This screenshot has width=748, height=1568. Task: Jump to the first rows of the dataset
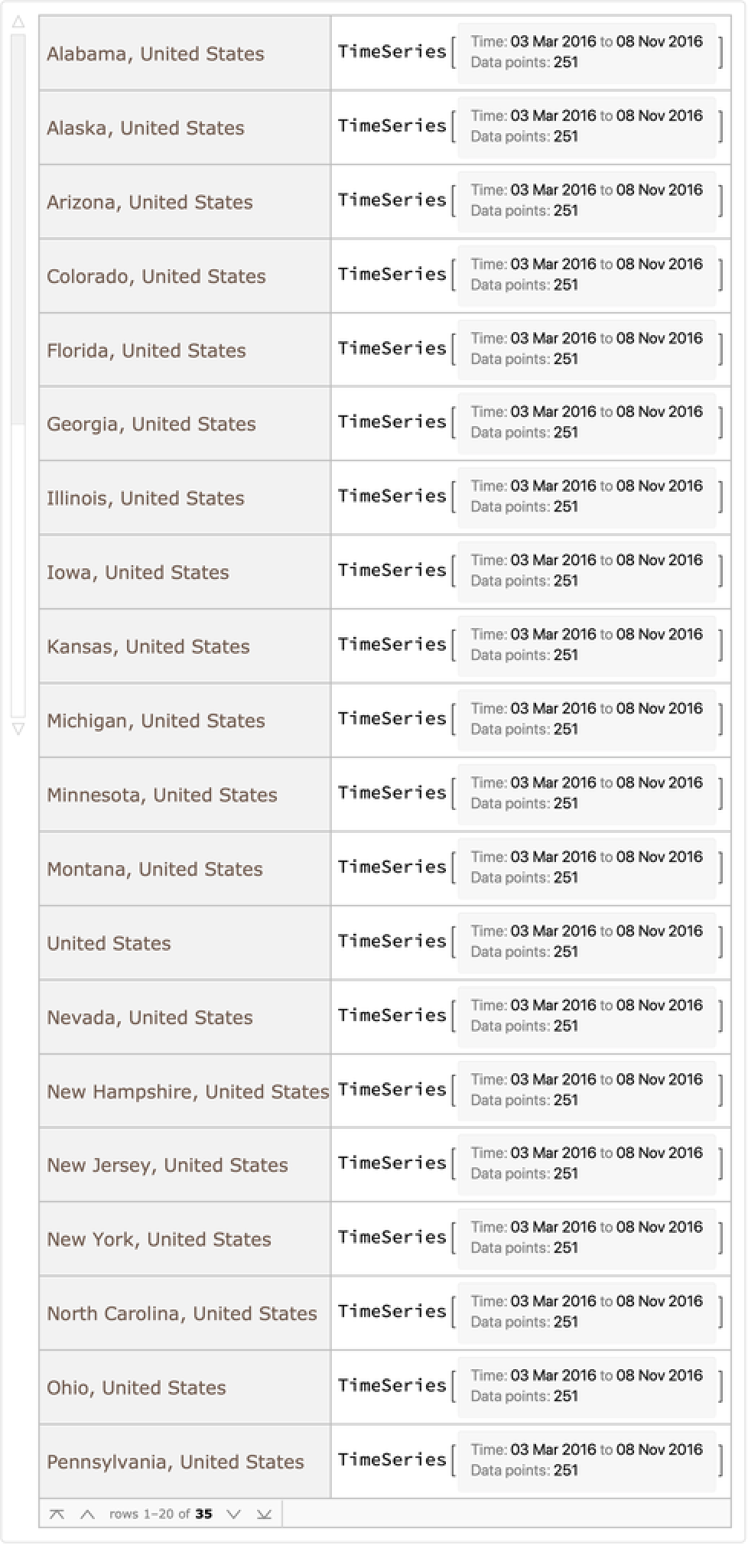click(x=57, y=1514)
